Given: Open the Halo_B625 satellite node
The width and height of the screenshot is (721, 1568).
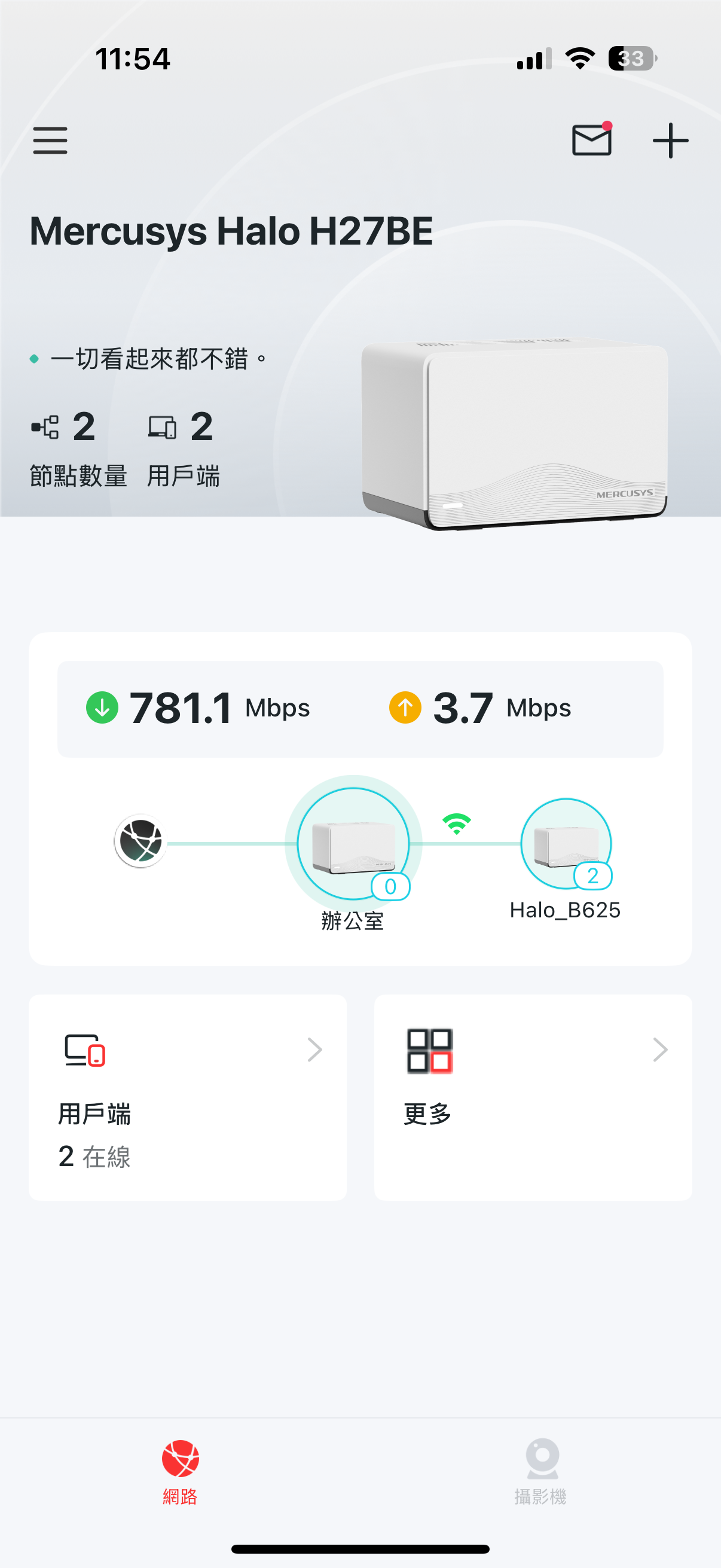Looking at the screenshot, I should coord(566,844).
